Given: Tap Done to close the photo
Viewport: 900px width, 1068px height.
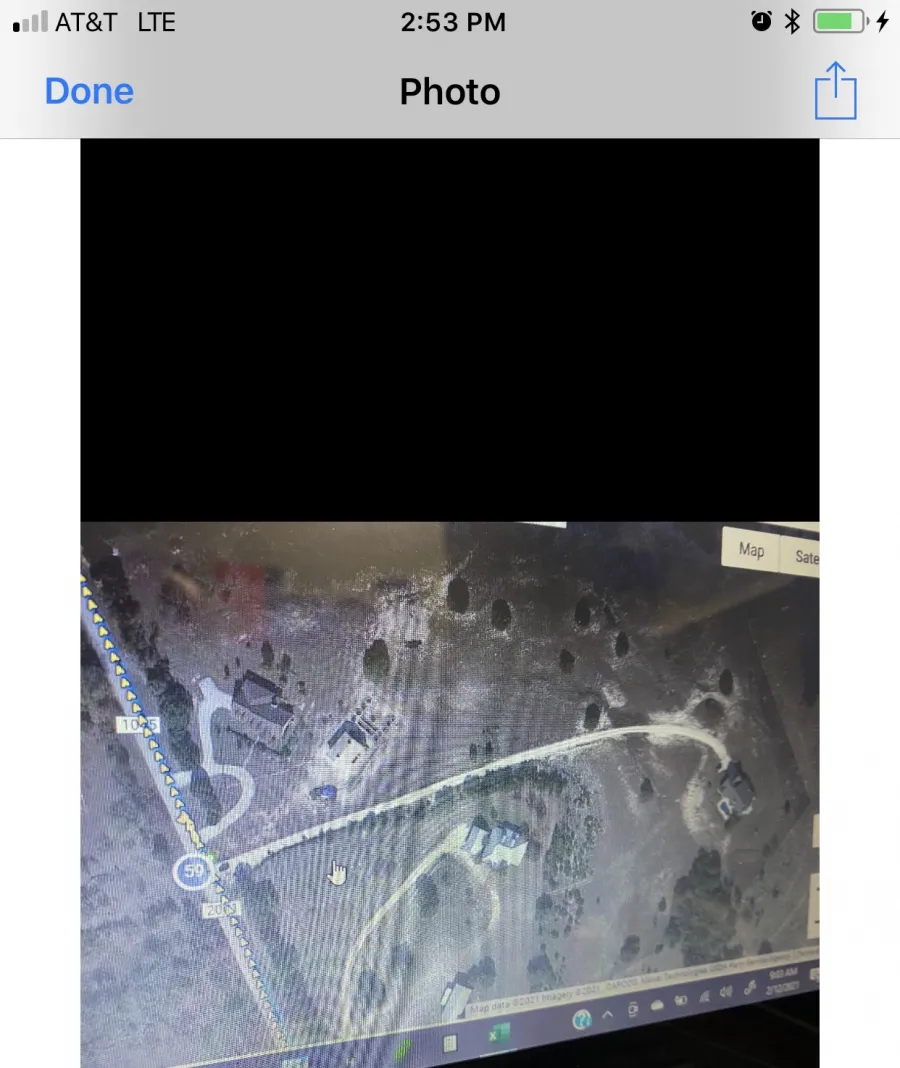Looking at the screenshot, I should (89, 92).
